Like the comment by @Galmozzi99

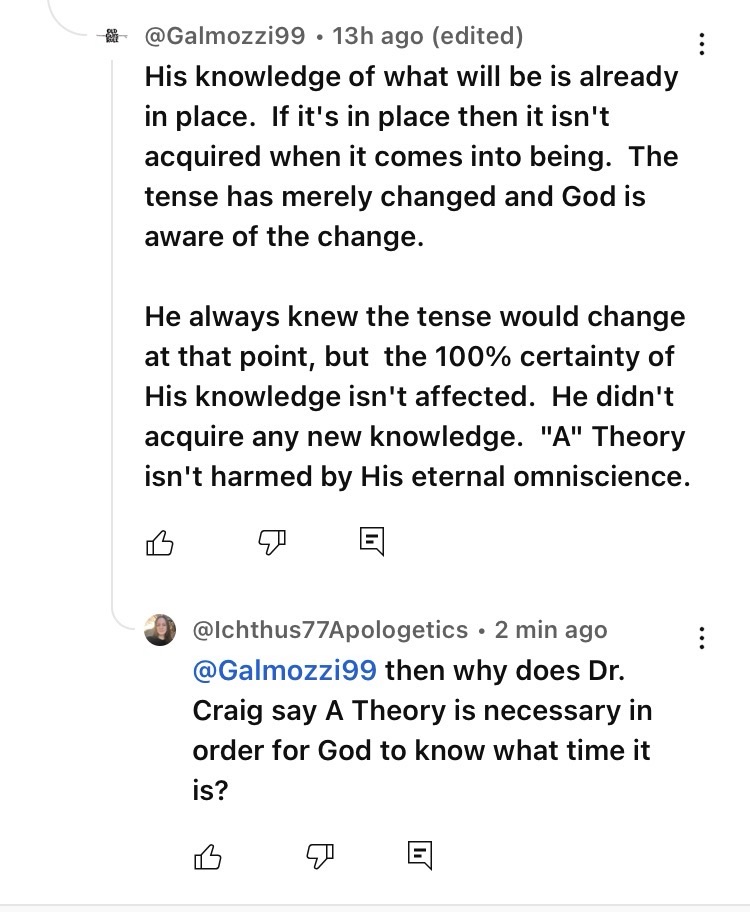click(160, 542)
